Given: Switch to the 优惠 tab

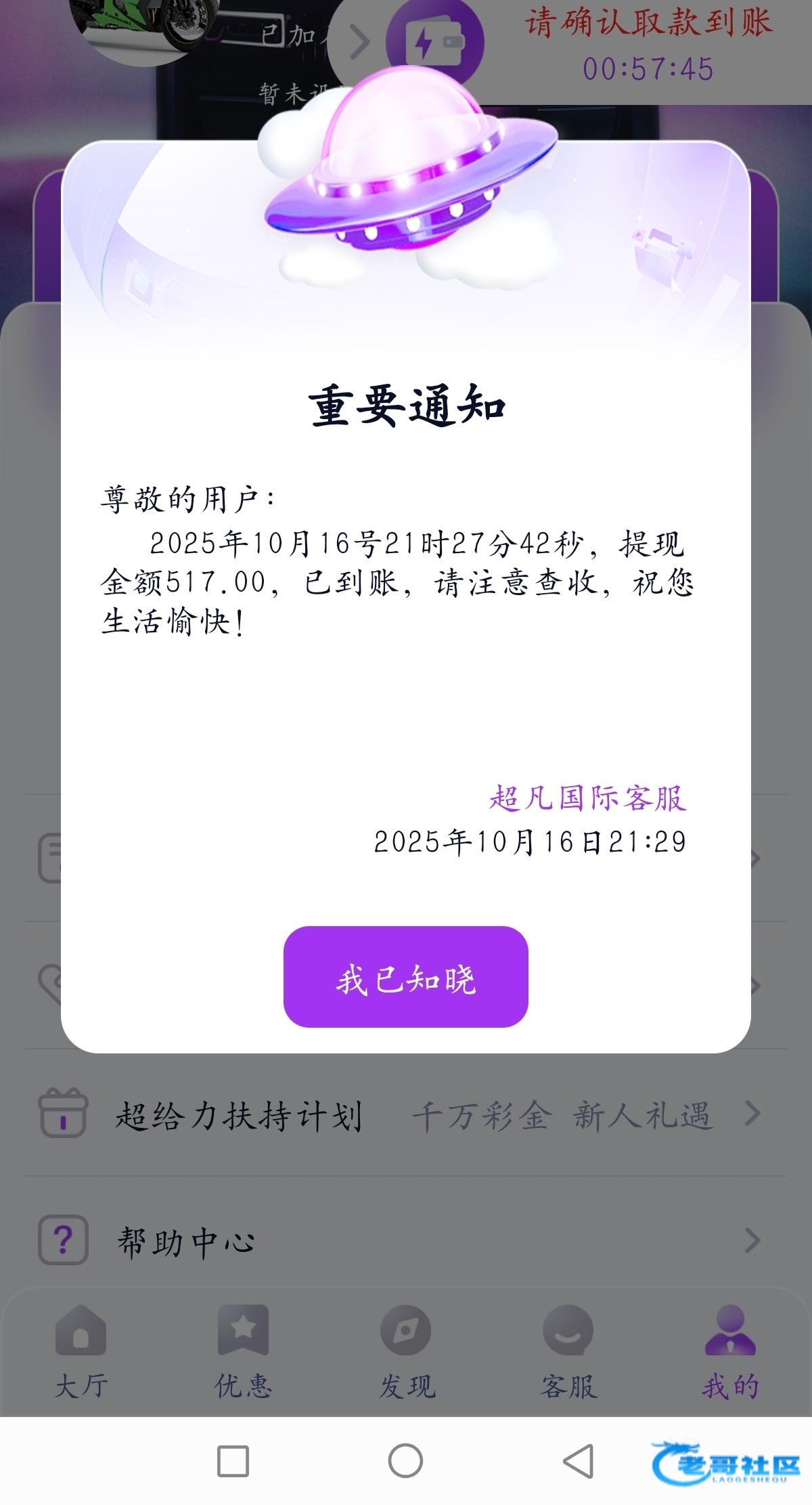Looking at the screenshot, I should [x=243, y=1351].
